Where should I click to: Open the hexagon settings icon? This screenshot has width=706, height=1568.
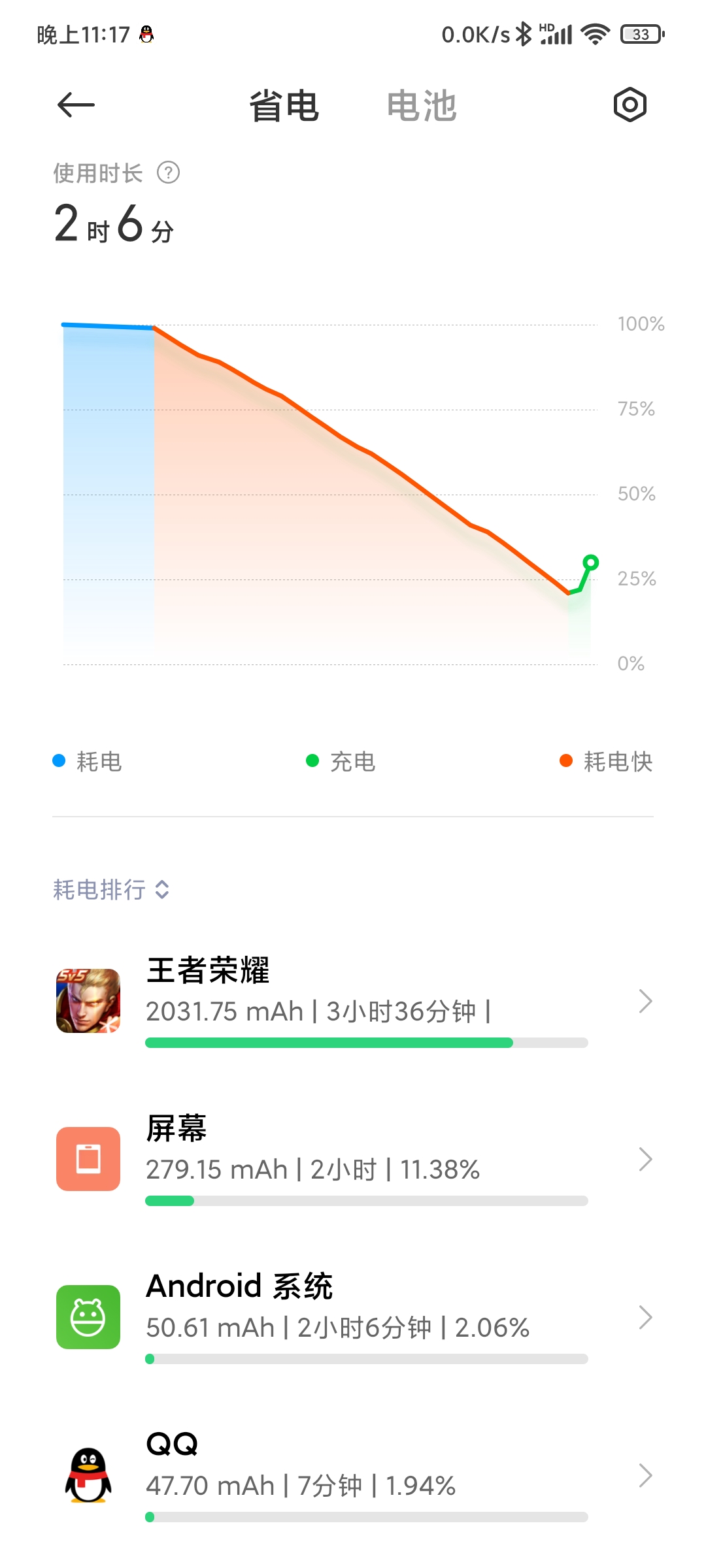point(630,105)
